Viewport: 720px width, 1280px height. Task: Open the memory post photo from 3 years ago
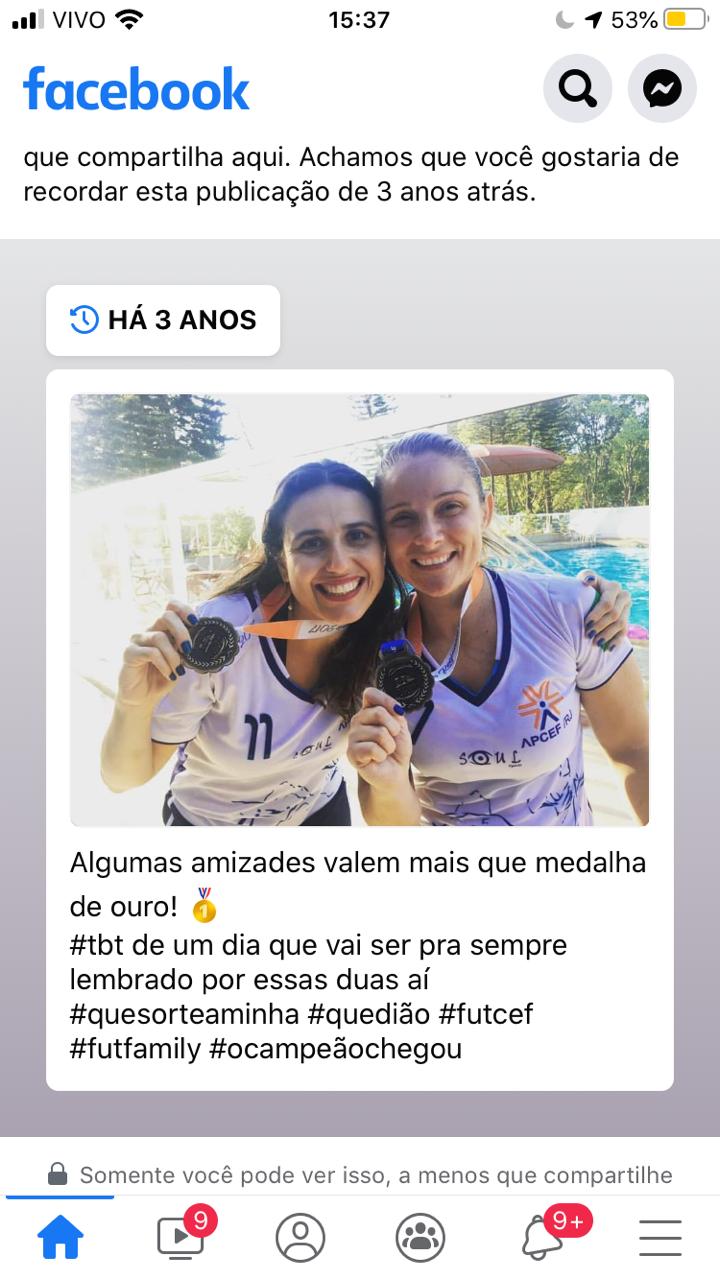click(359, 609)
